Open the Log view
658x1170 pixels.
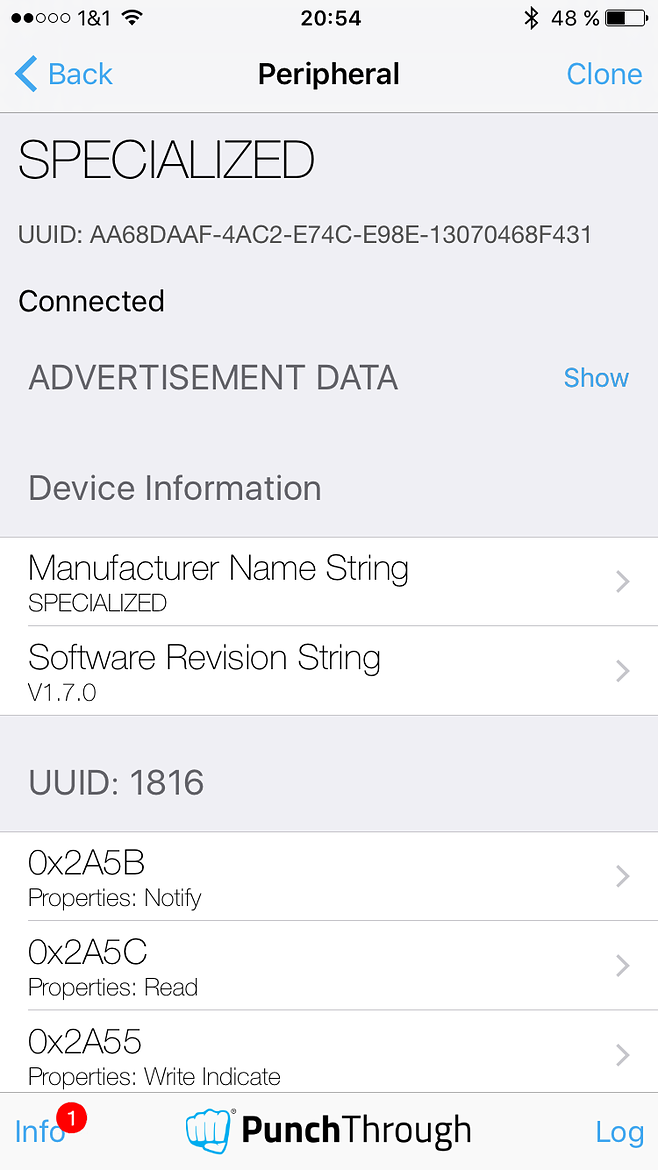tap(619, 1131)
